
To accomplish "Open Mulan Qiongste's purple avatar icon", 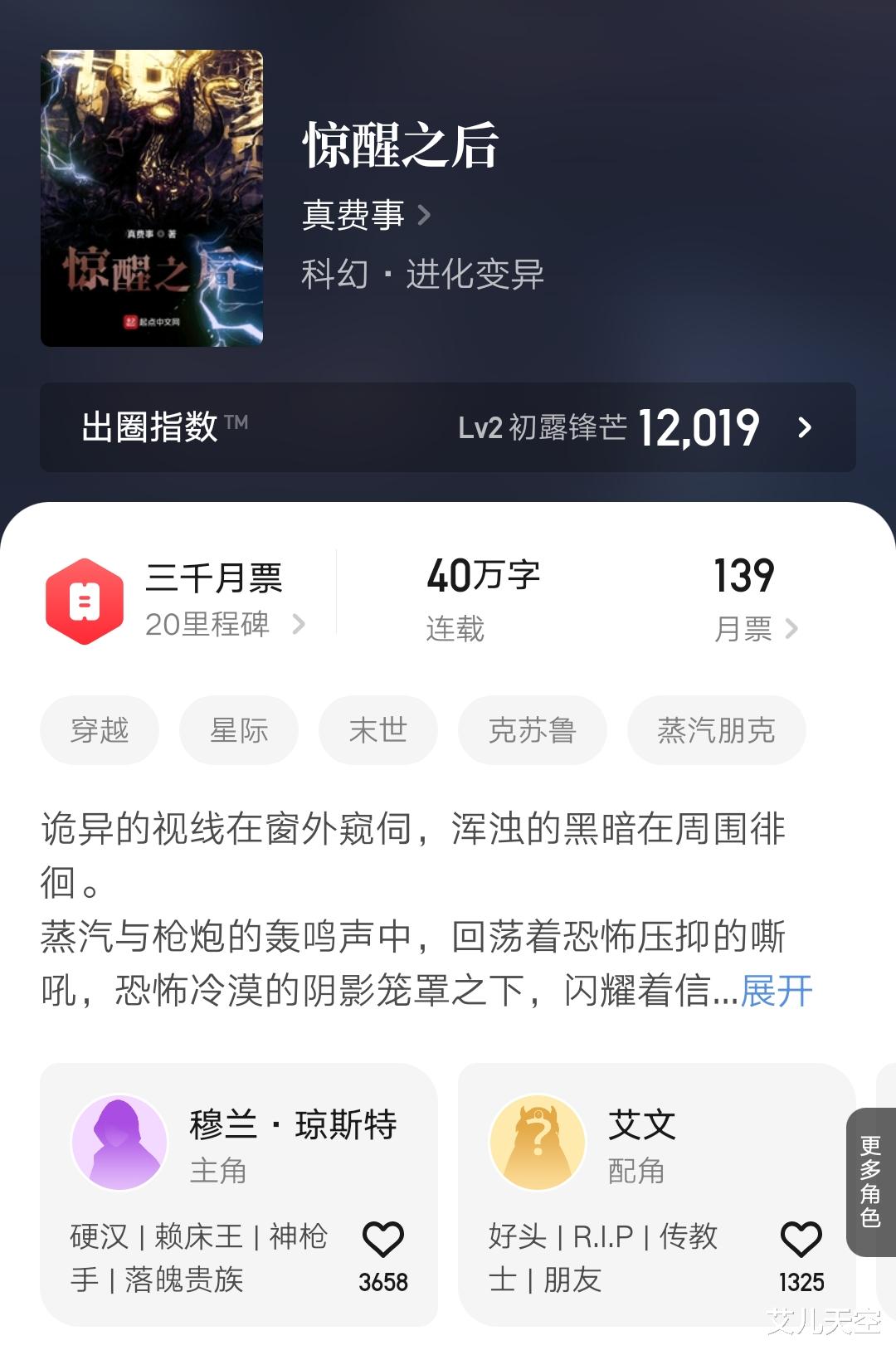I will pos(120,1141).
